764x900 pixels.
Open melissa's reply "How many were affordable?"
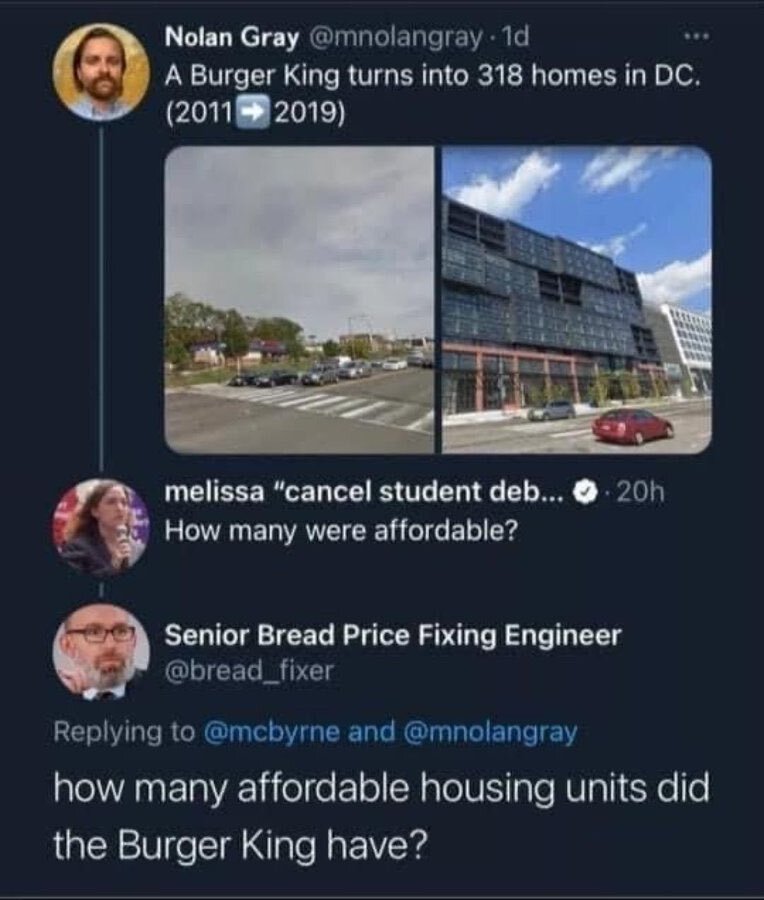click(341, 531)
